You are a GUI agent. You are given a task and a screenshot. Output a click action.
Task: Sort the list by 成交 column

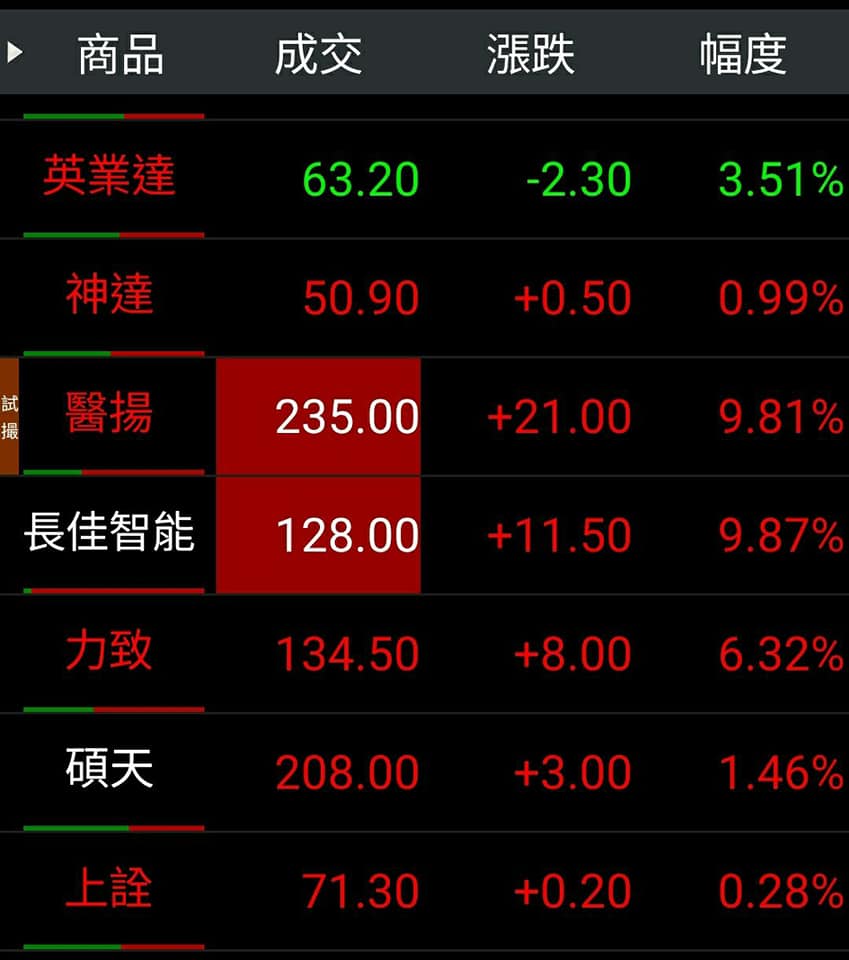pyautogui.click(x=318, y=54)
